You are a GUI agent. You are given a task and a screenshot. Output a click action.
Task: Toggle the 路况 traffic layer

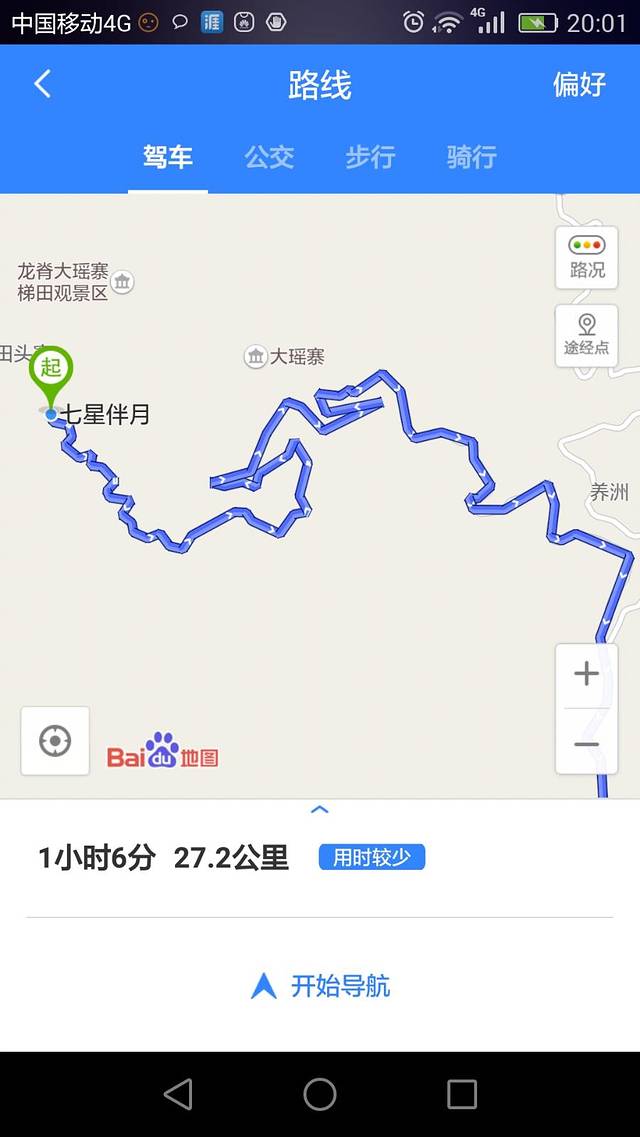tap(587, 257)
